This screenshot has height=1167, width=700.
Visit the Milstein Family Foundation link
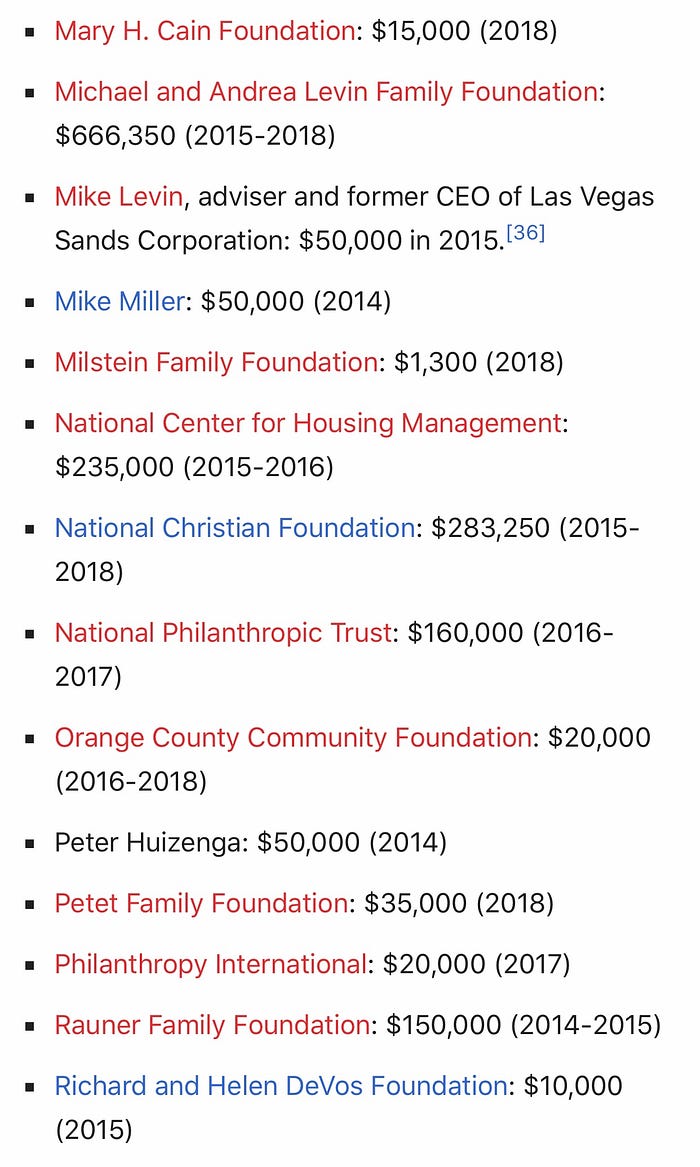coord(216,362)
